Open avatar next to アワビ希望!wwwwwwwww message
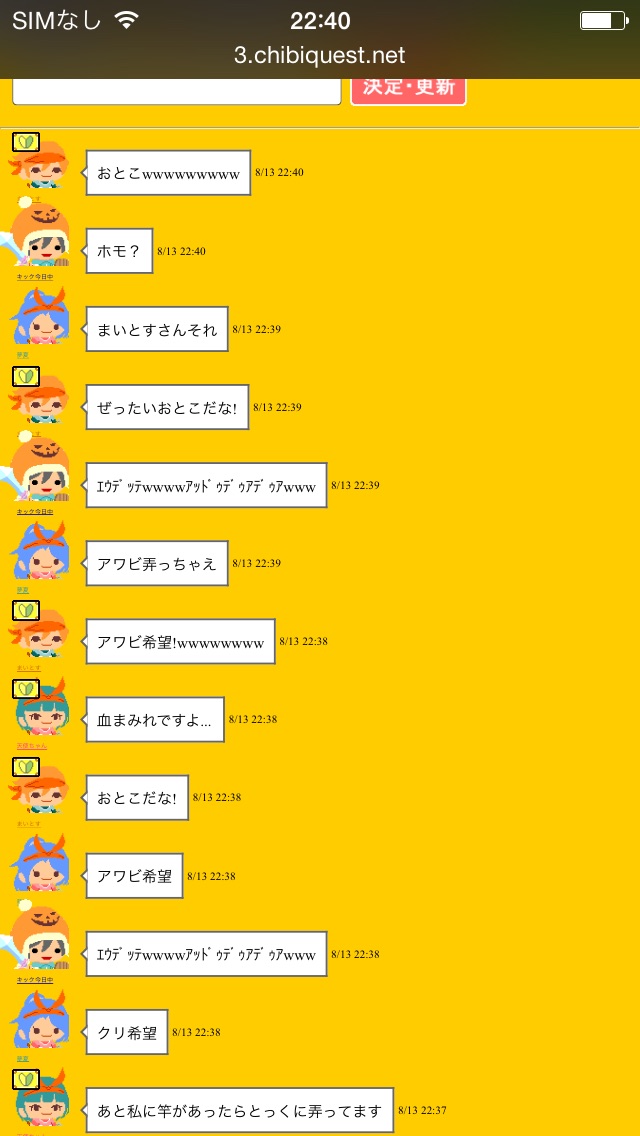The width and height of the screenshot is (640, 1136). coord(42,634)
